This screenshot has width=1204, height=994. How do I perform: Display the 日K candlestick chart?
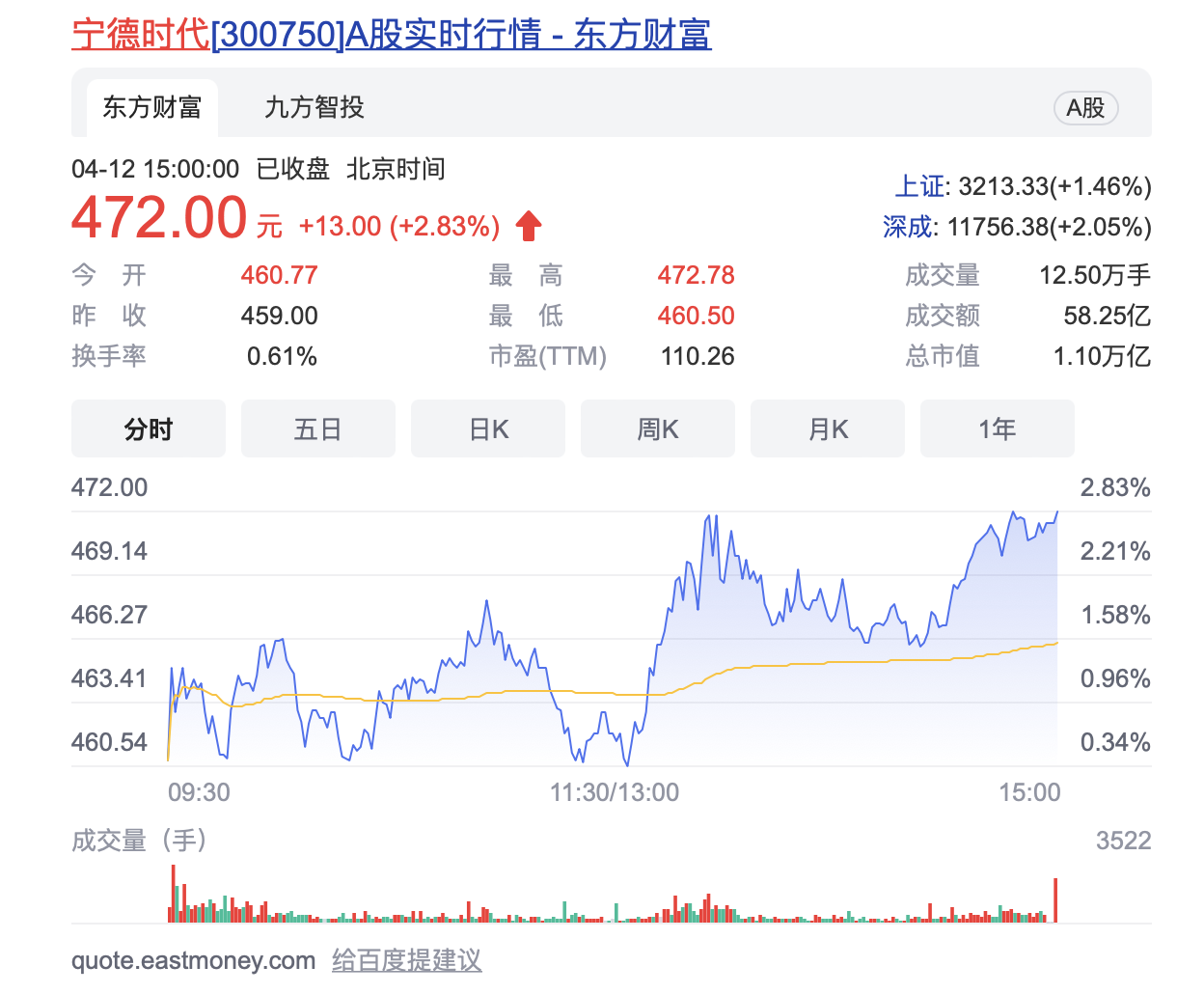[488, 429]
